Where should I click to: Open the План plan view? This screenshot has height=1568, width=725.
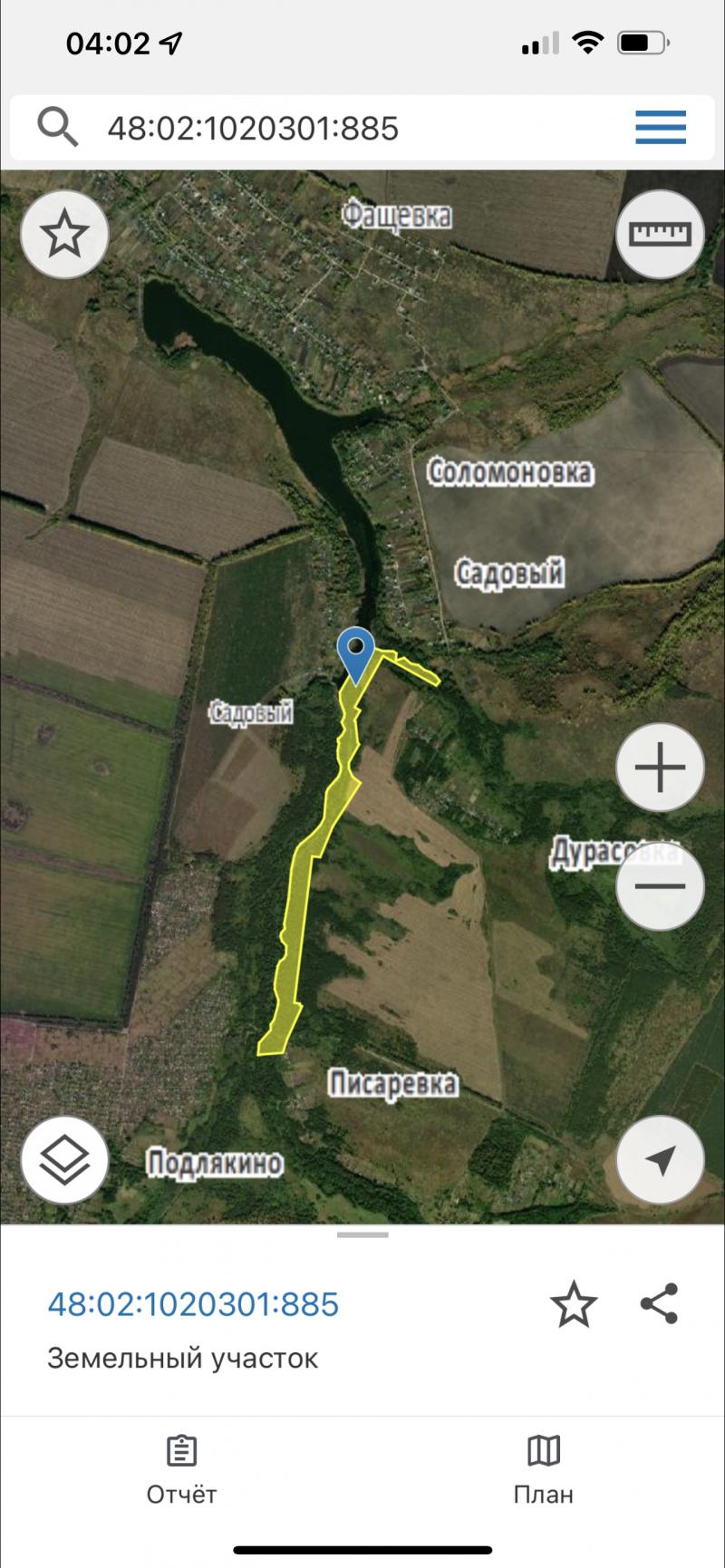coord(544,1470)
